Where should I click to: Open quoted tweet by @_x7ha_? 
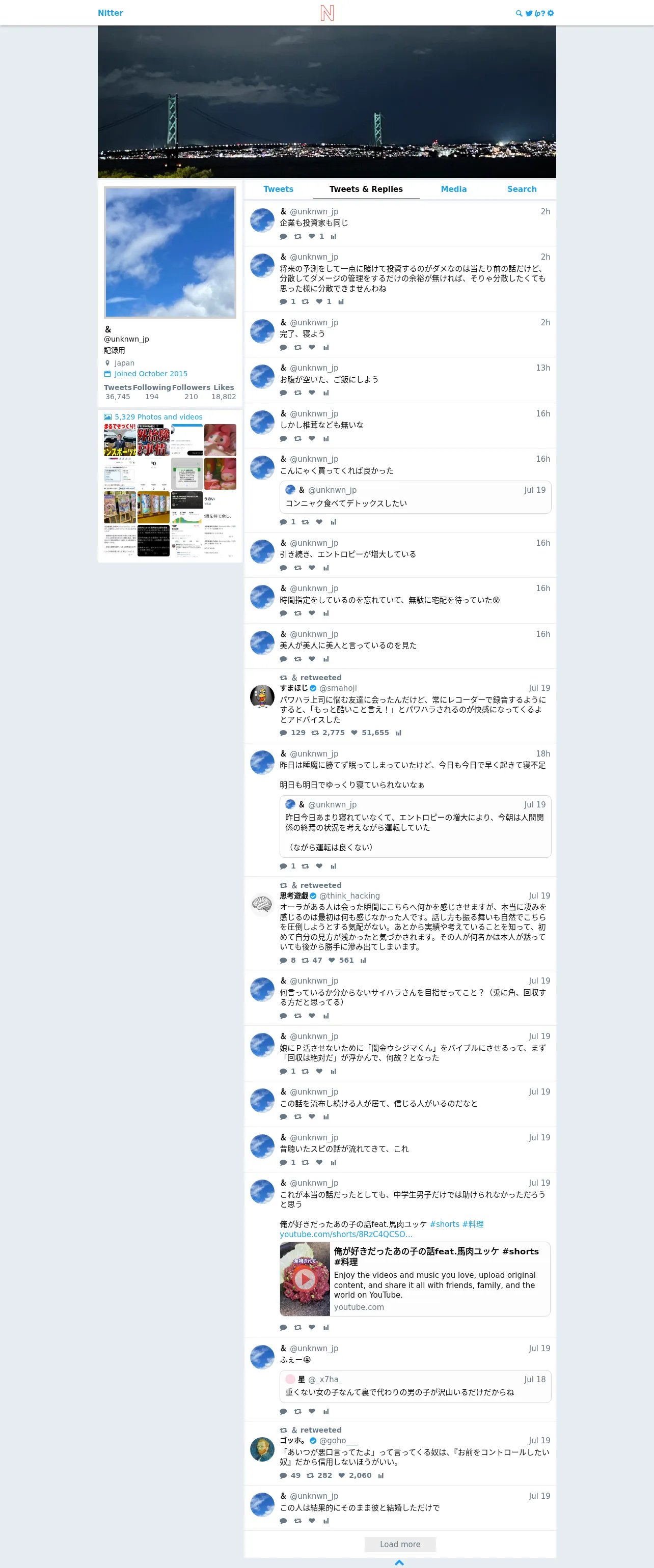(x=415, y=1386)
